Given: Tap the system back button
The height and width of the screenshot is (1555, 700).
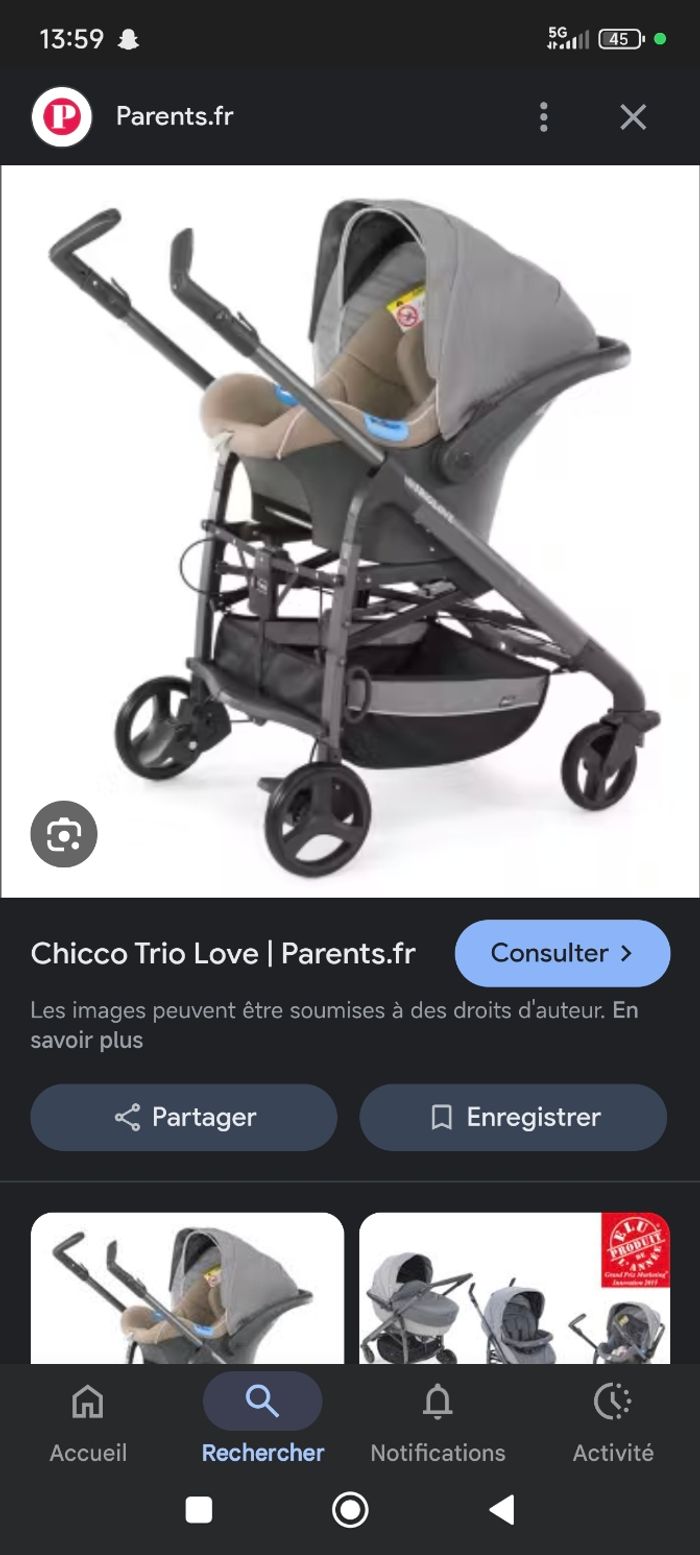Looking at the screenshot, I should click(501, 1509).
